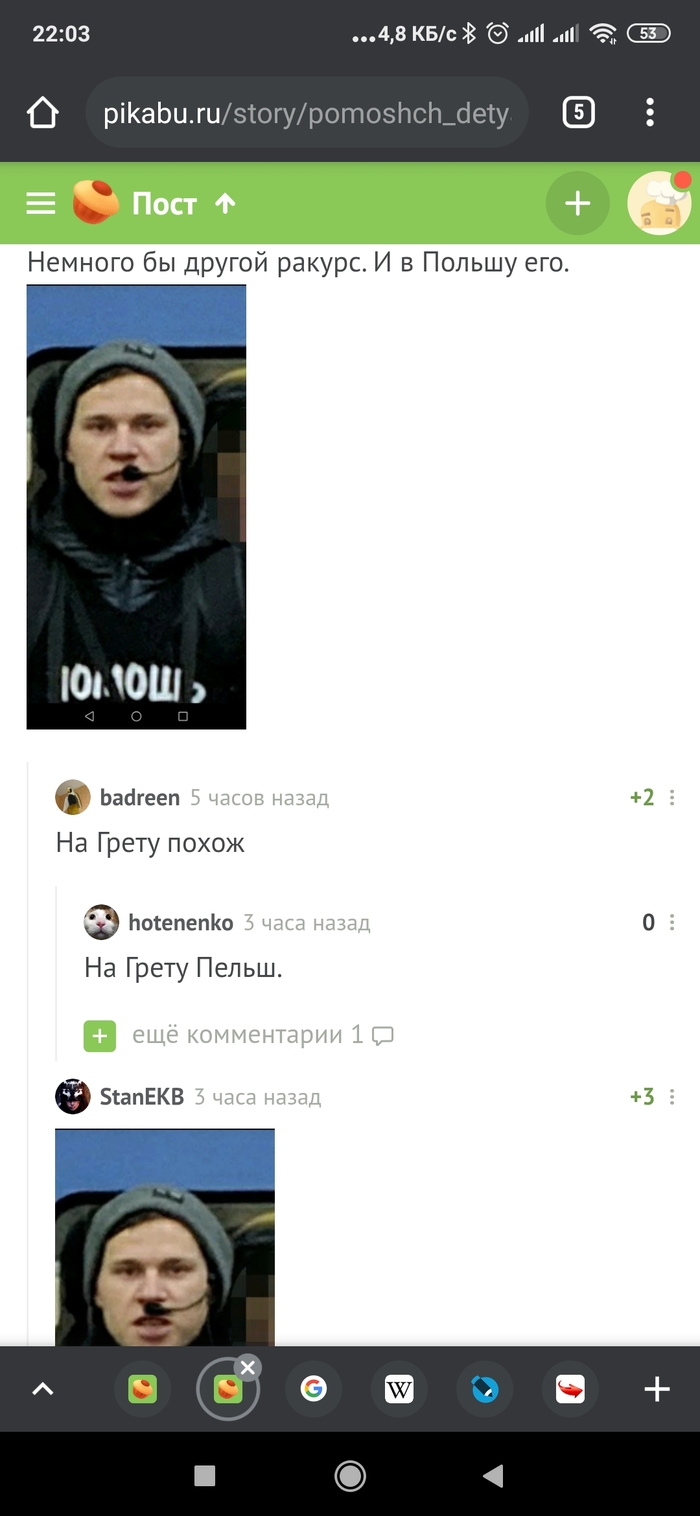The image size is (700, 1516).
Task: Open the first comment's attached image
Action: tap(136, 506)
